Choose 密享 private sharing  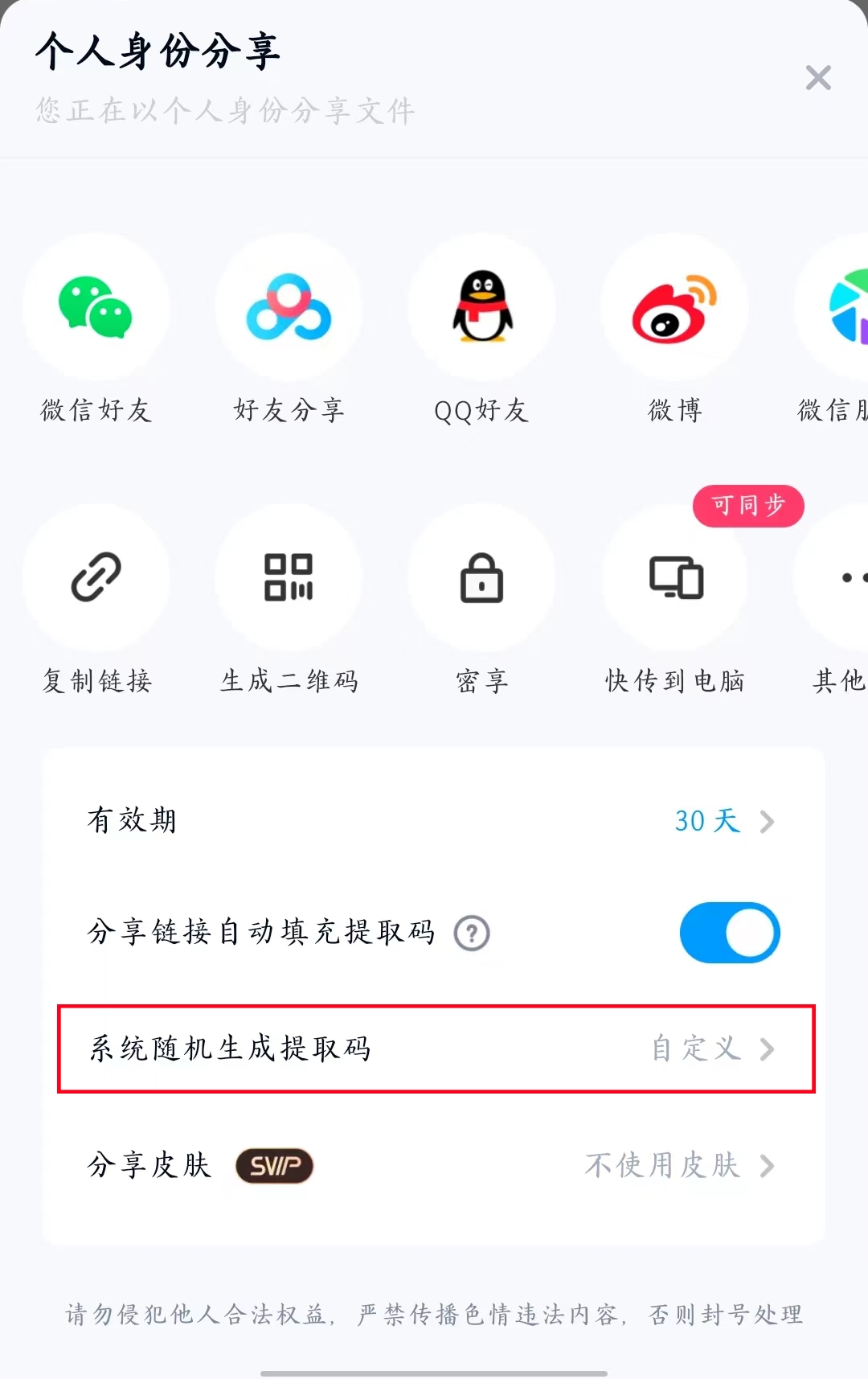481,577
